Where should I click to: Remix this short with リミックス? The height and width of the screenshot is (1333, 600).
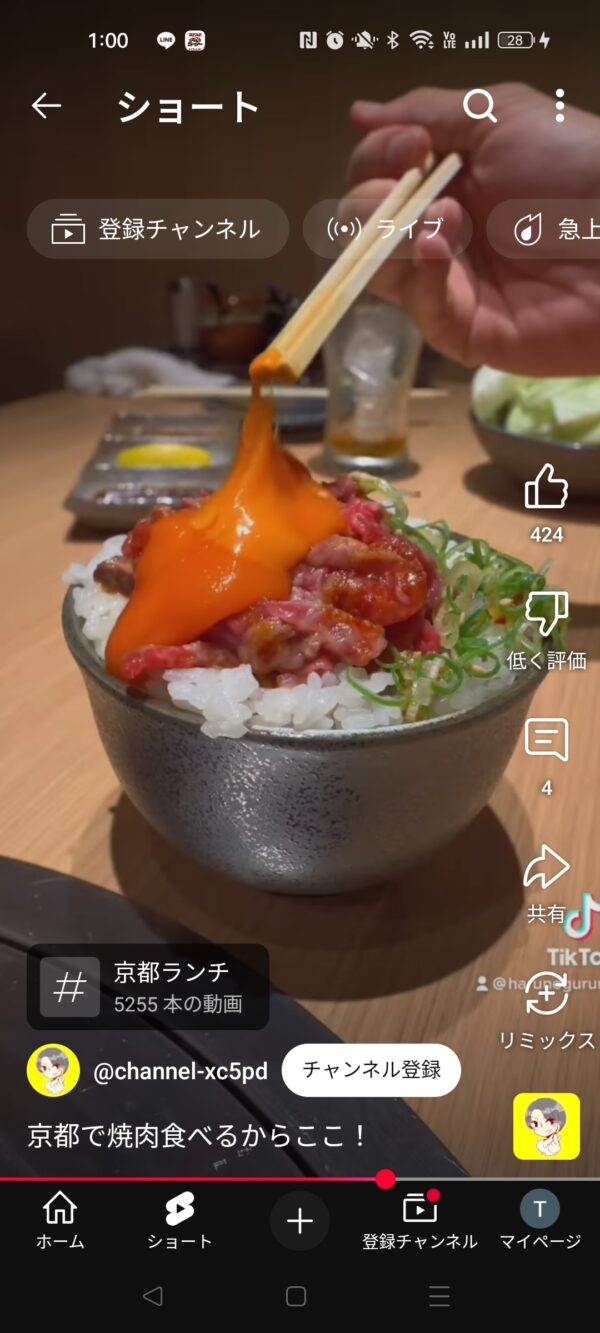click(546, 1010)
